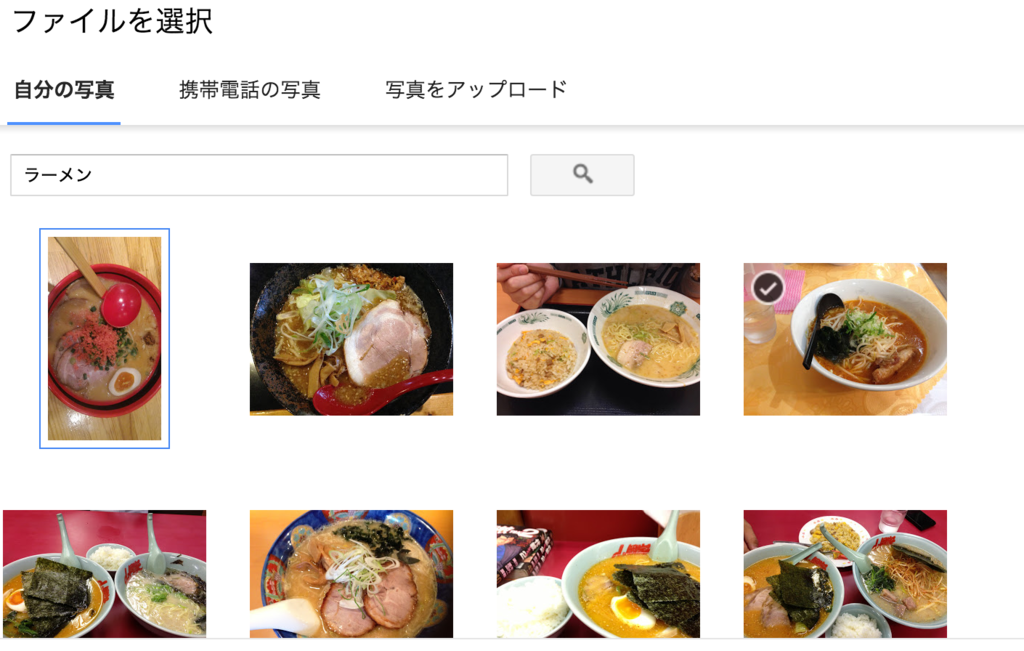This screenshot has width=1024, height=651.
Task: Select the photo of two nori-topped bowls
Action: tap(104, 574)
